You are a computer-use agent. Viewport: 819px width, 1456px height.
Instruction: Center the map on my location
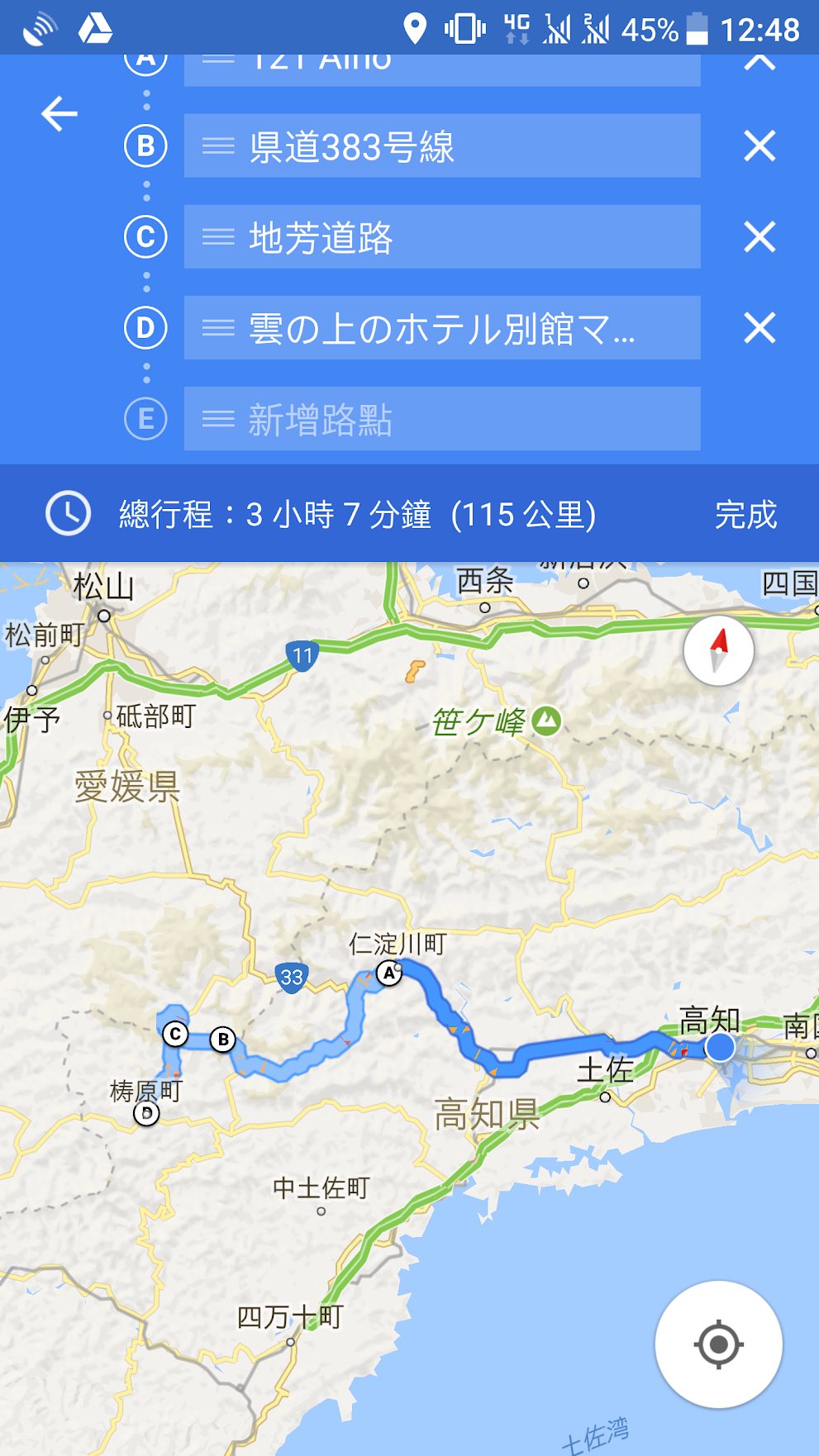click(718, 1344)
